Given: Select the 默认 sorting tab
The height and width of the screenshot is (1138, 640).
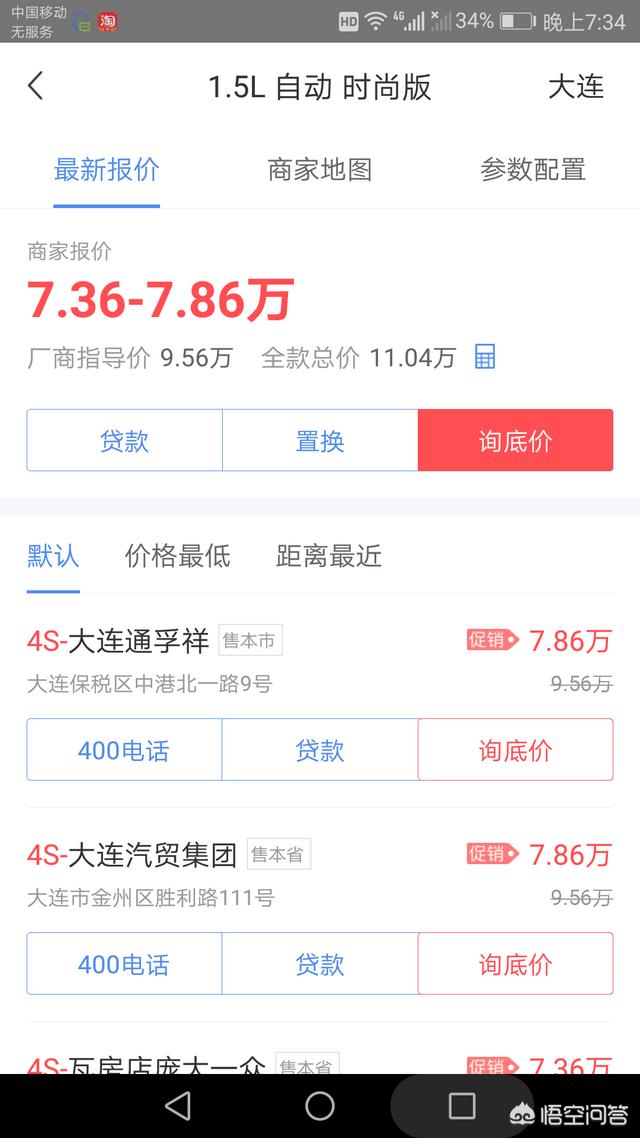Looking at the screenshot, I should pyautogui.click(x=53, y=557).
